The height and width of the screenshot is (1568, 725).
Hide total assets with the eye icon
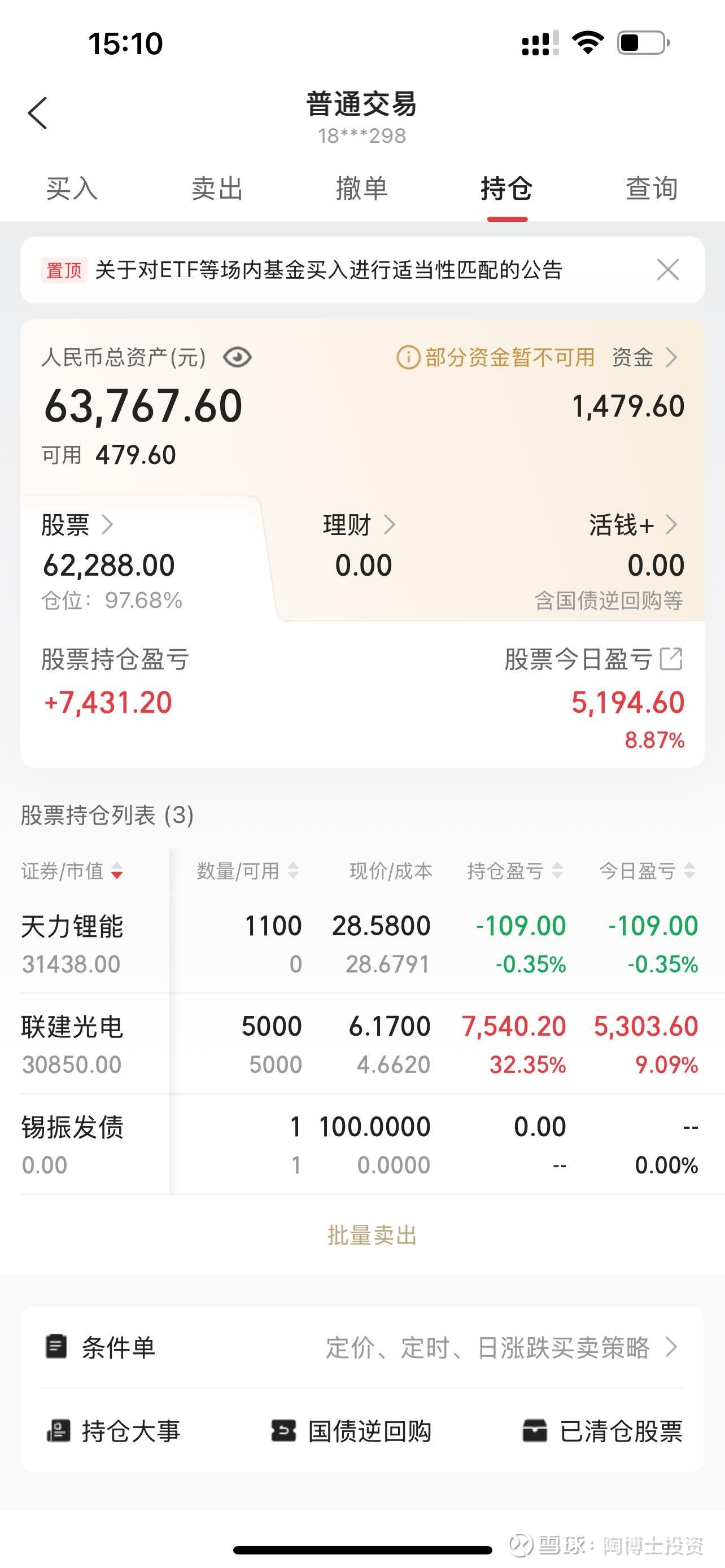point(237,358)
